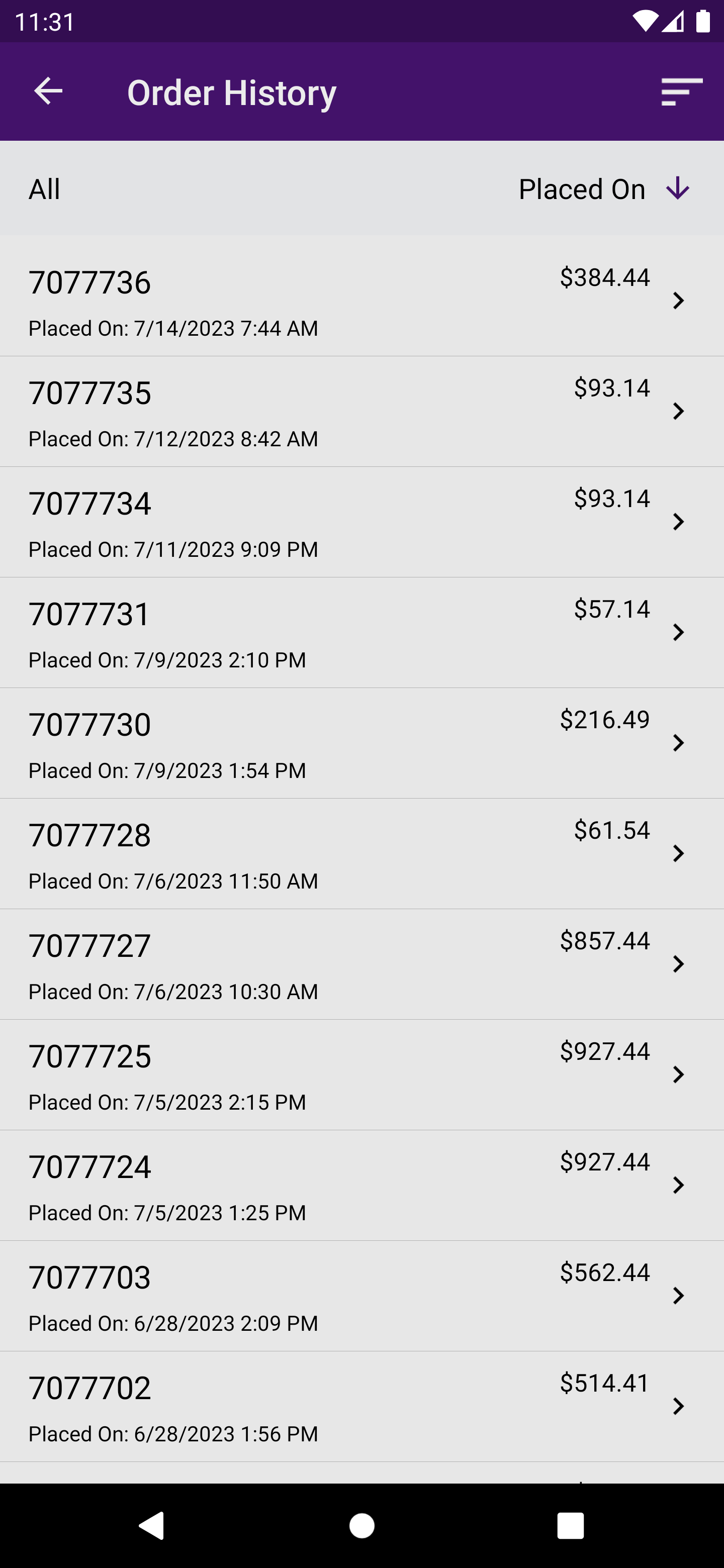Go back from Order History
724x1568 pixels.
(x=48, y=92)
